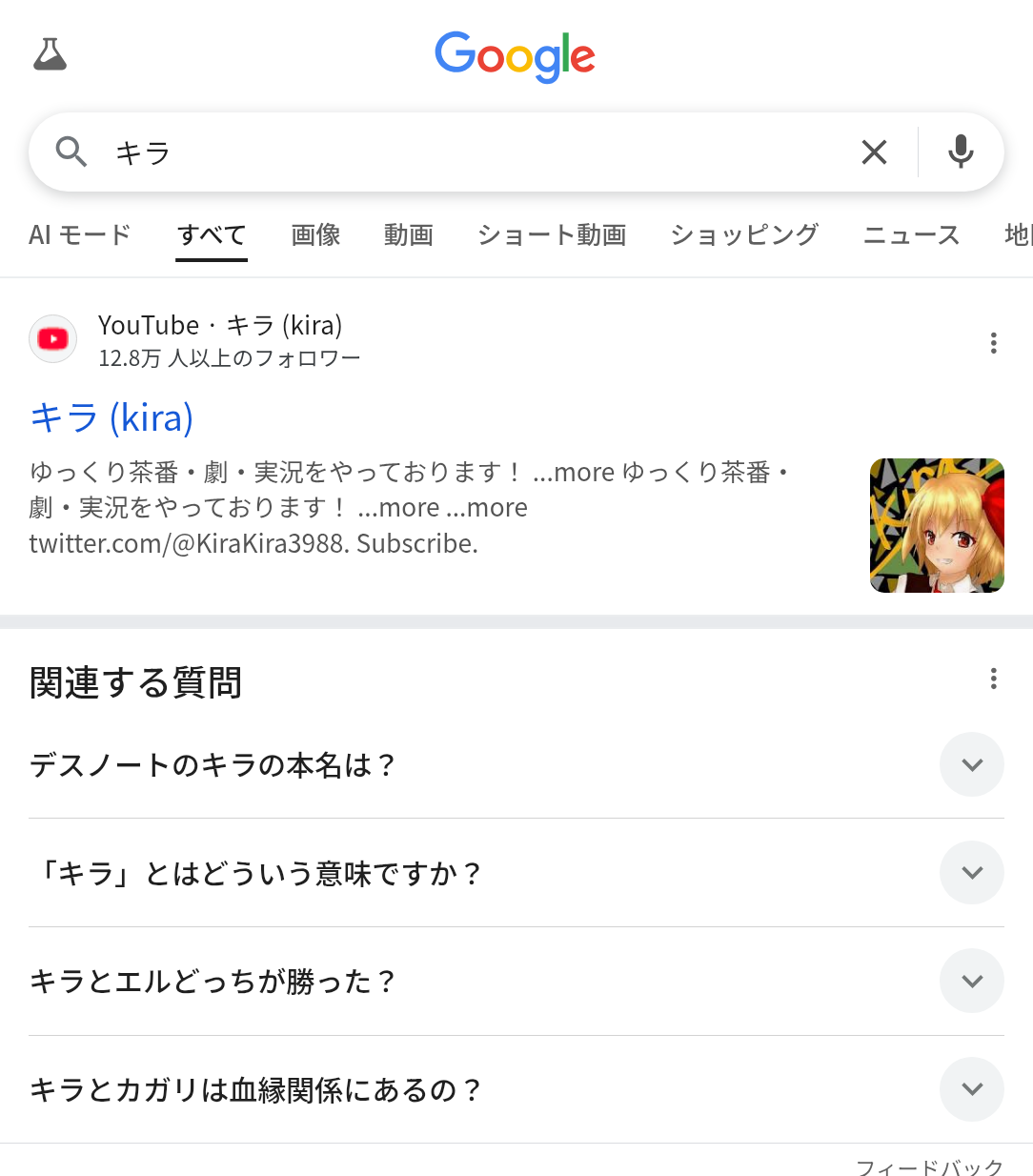Expand 「キラ」とはどういう意味ですか？

pyautogui.click(x=971, y=873)
